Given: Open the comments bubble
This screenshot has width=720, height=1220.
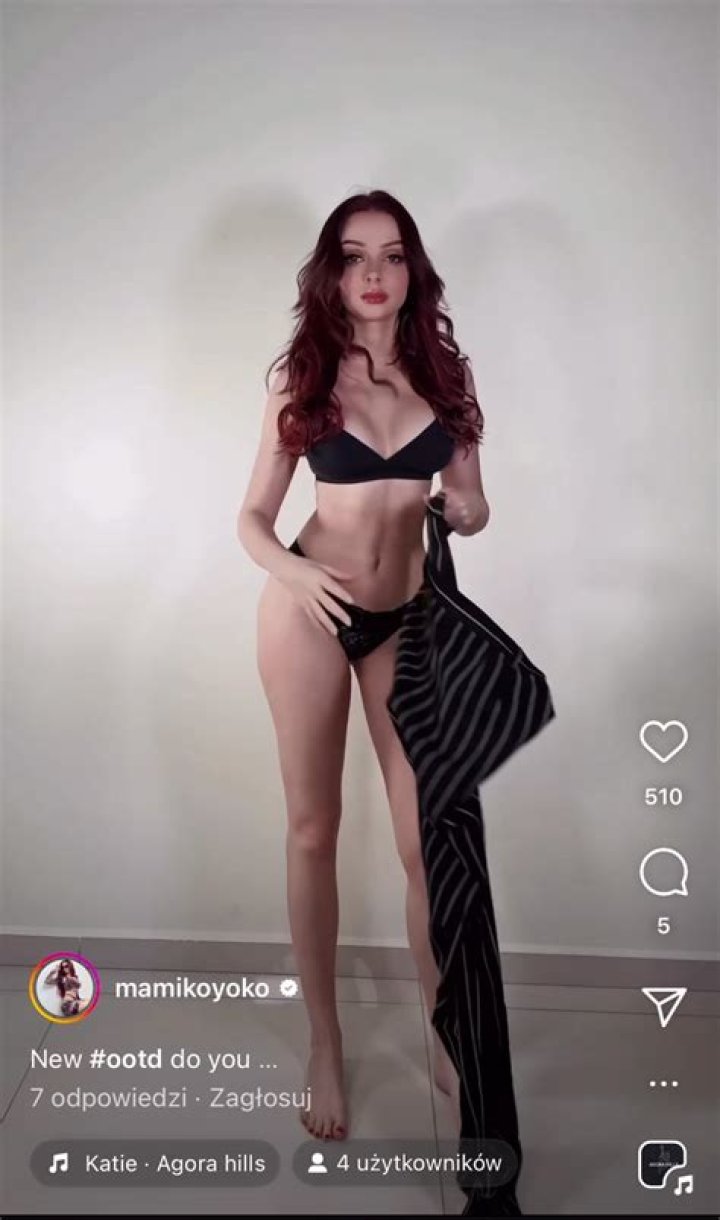Looking at the screenshot, I should coord(663,873).
